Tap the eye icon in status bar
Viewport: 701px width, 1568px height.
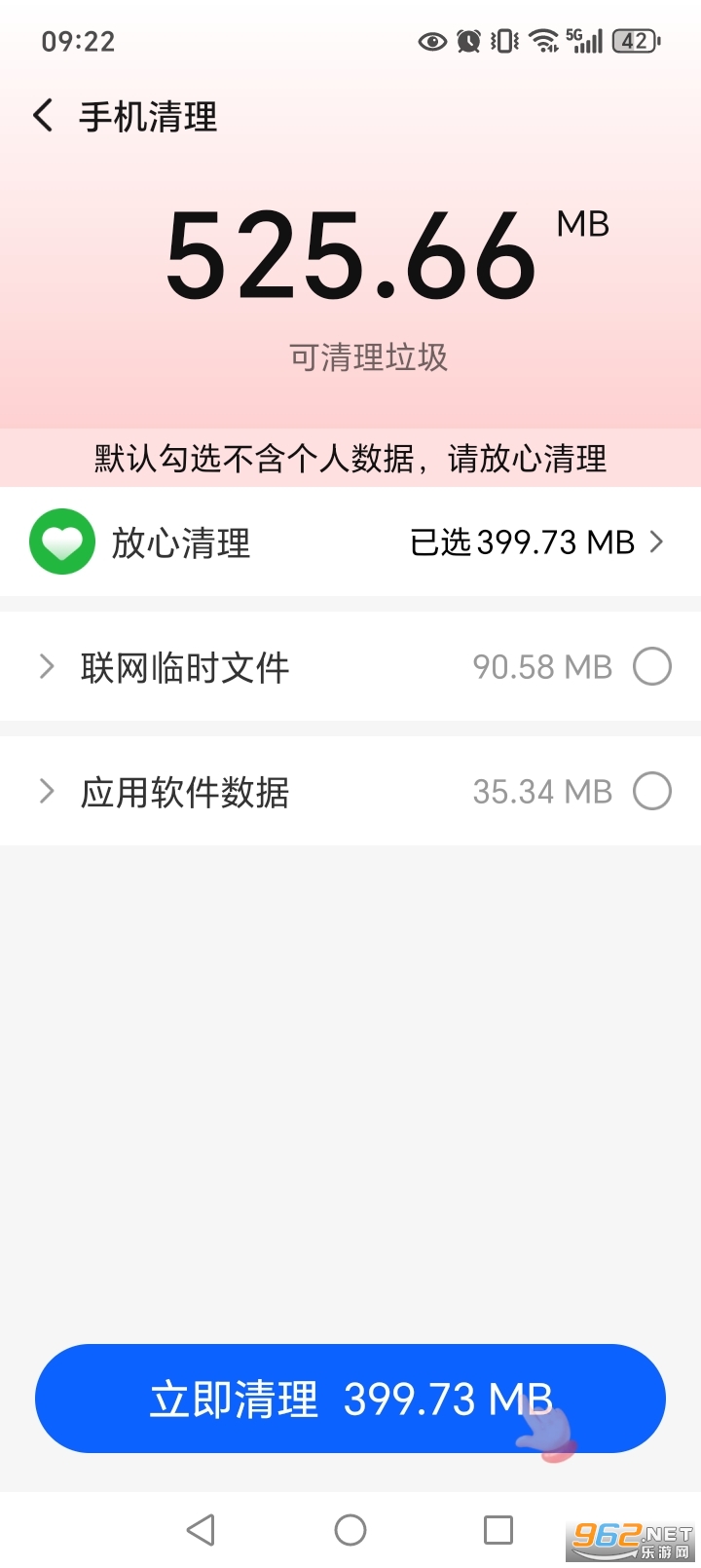click(431, 41)
